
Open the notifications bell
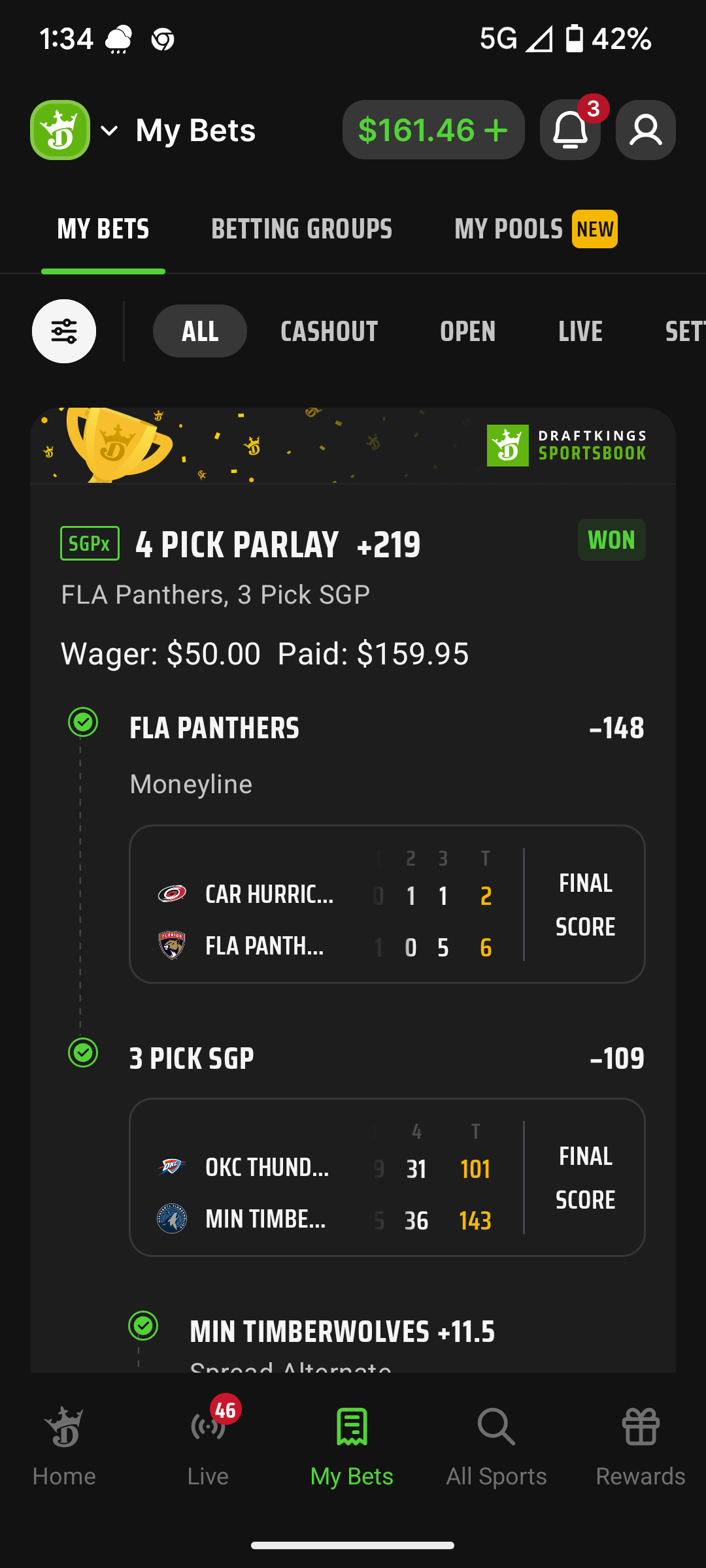(570, 130)
